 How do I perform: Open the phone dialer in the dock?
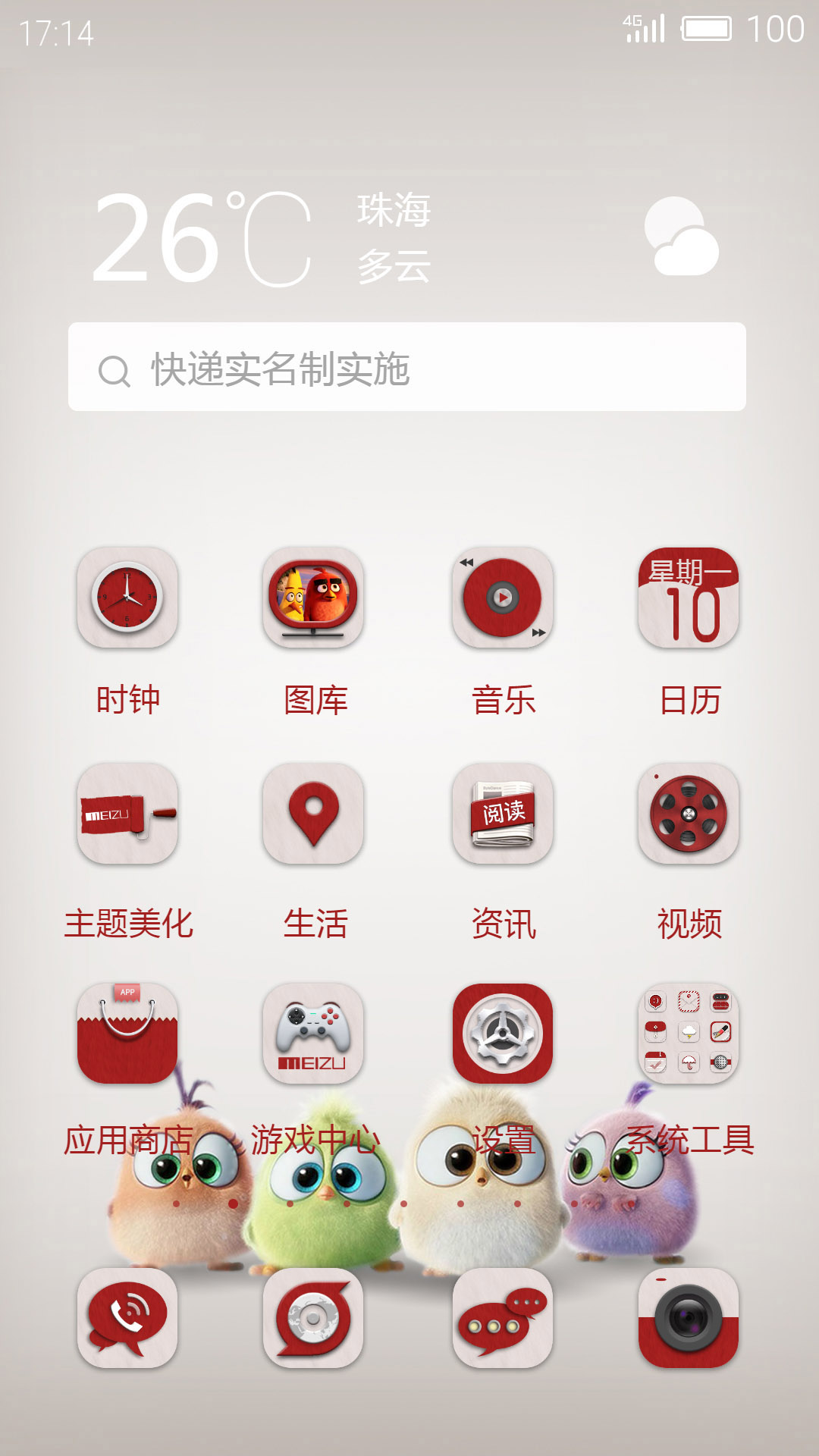(x=127, y=1318)
